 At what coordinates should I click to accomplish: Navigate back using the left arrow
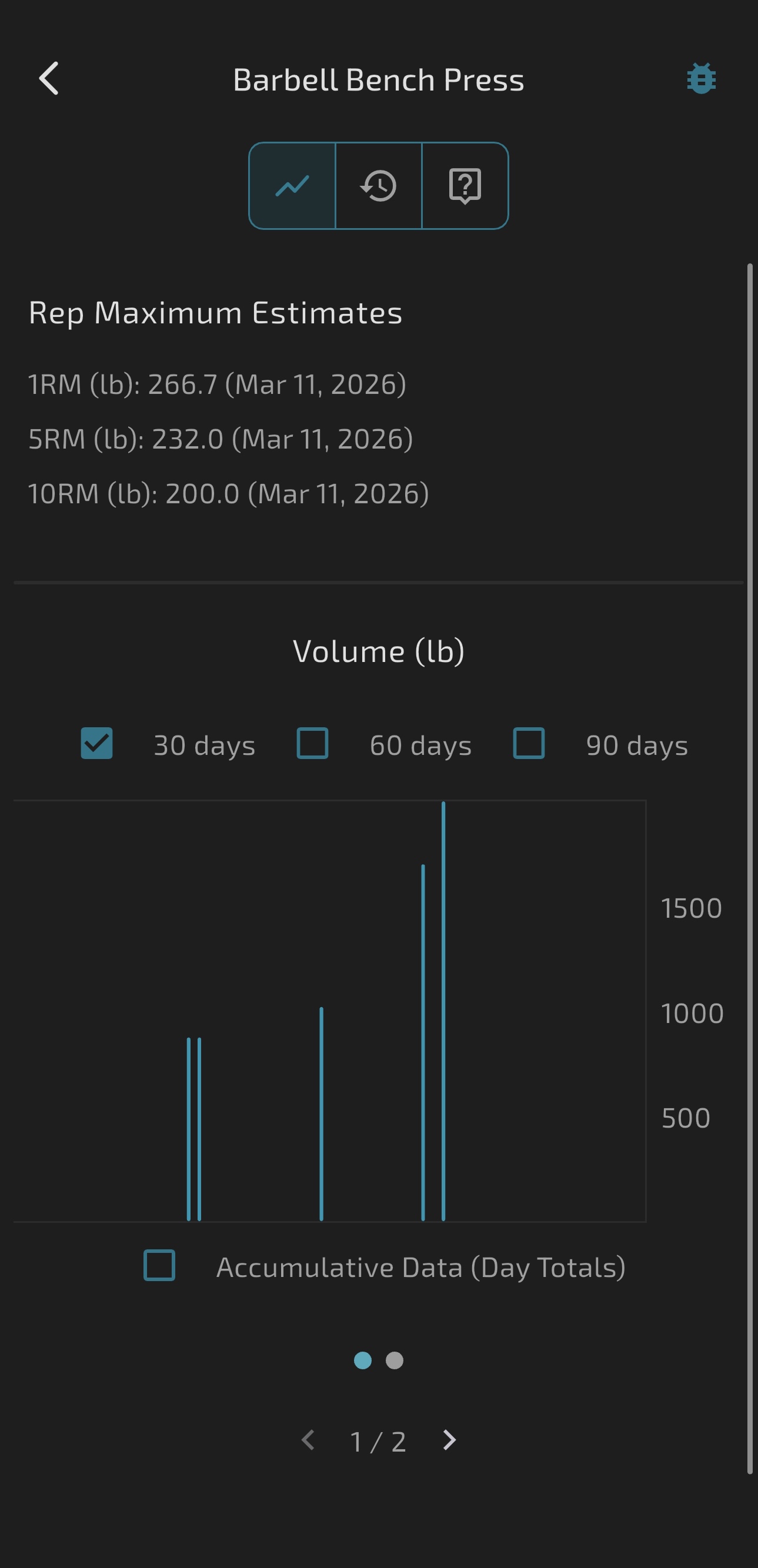click(50, 78)
